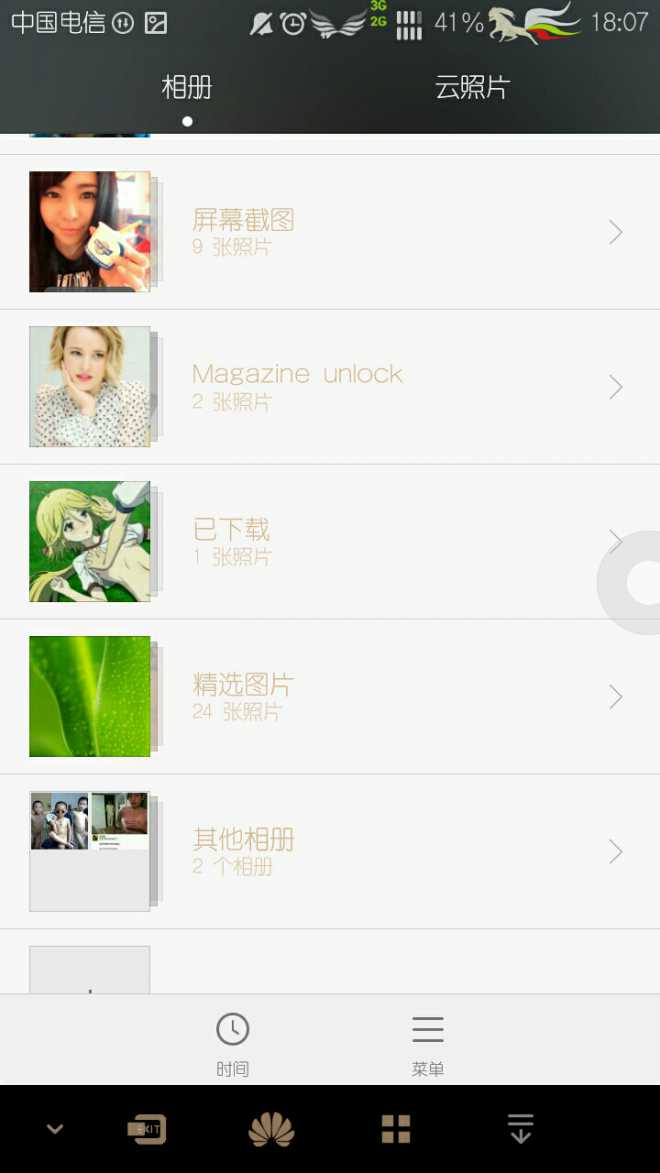
Task: Hide the navigation bar with down chevron
Action: (55, 1129)
